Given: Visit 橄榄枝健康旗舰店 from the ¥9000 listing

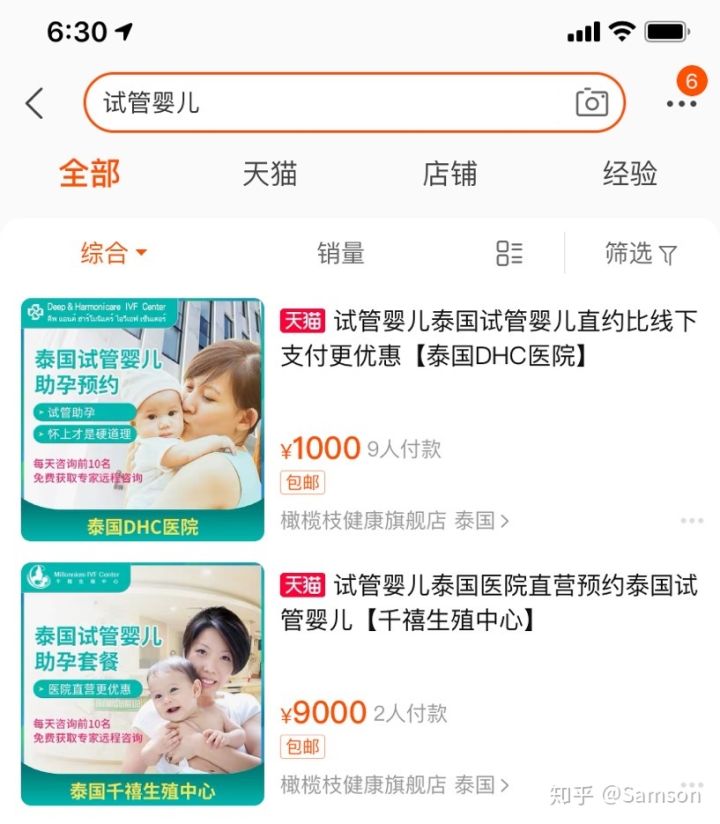Looking at the screenshot, I should [x=395, y=785].
